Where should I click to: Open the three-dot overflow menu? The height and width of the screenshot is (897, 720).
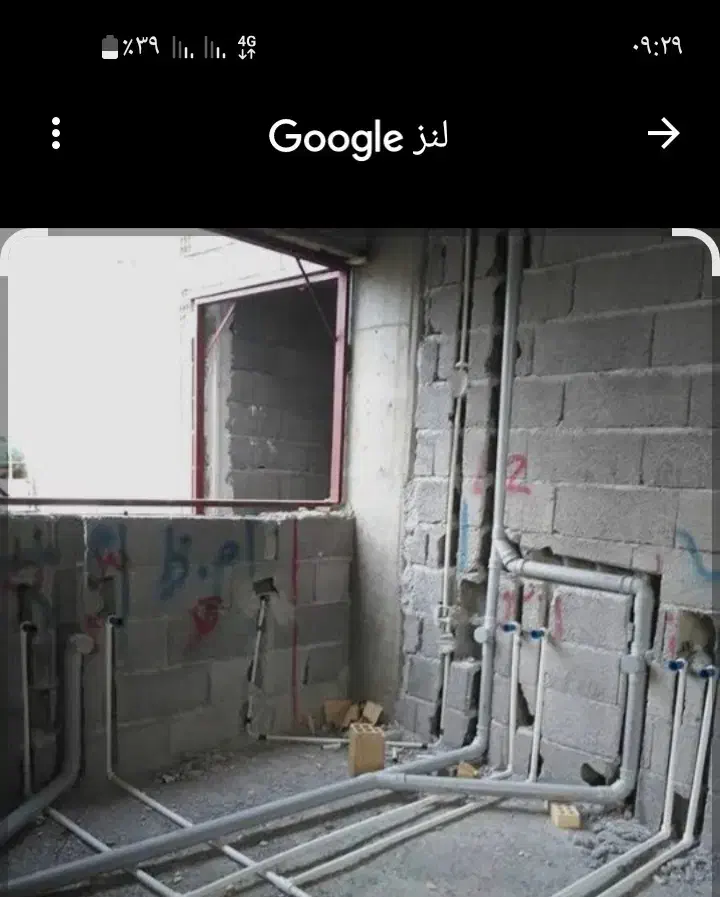(x=56, y=134)
